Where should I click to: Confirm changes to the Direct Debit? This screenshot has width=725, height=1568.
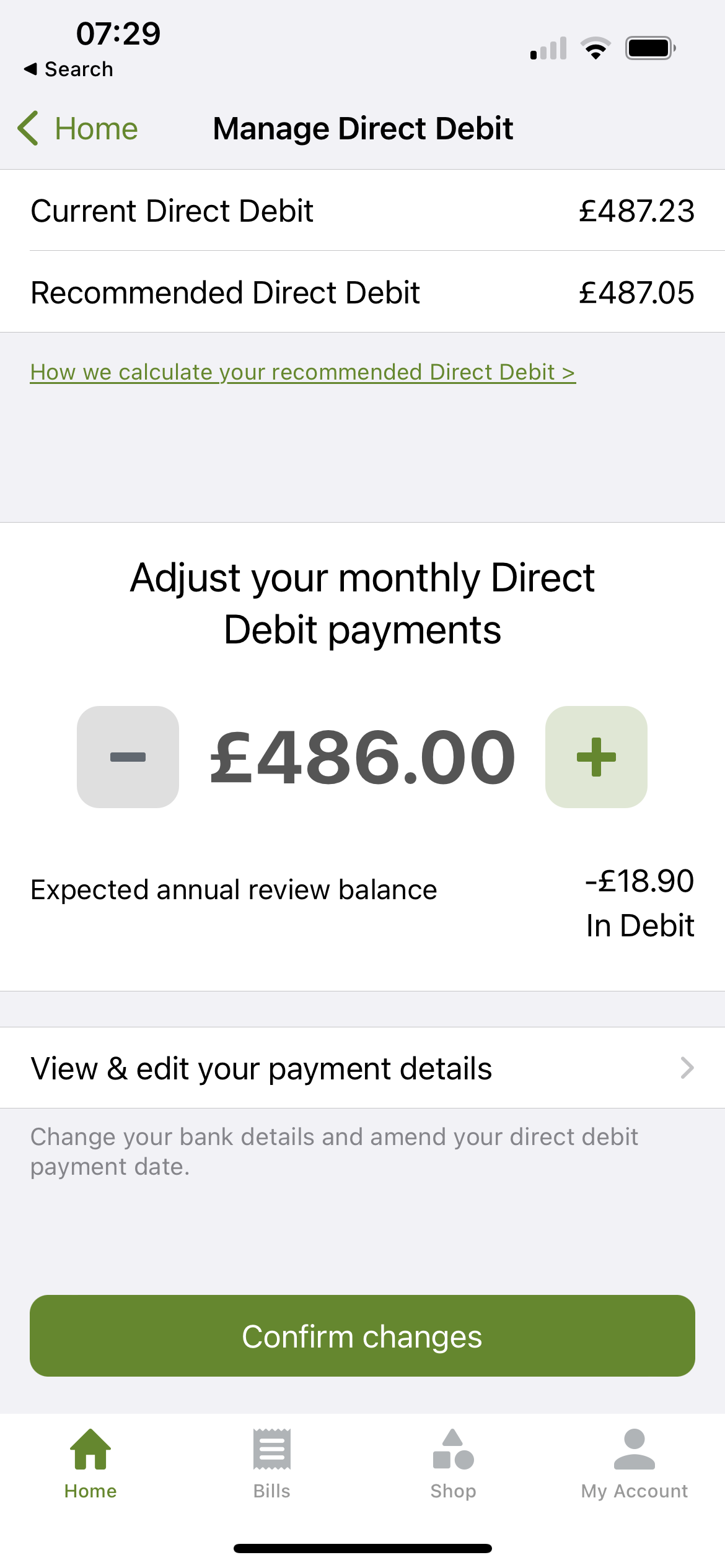click(362, 1336)
